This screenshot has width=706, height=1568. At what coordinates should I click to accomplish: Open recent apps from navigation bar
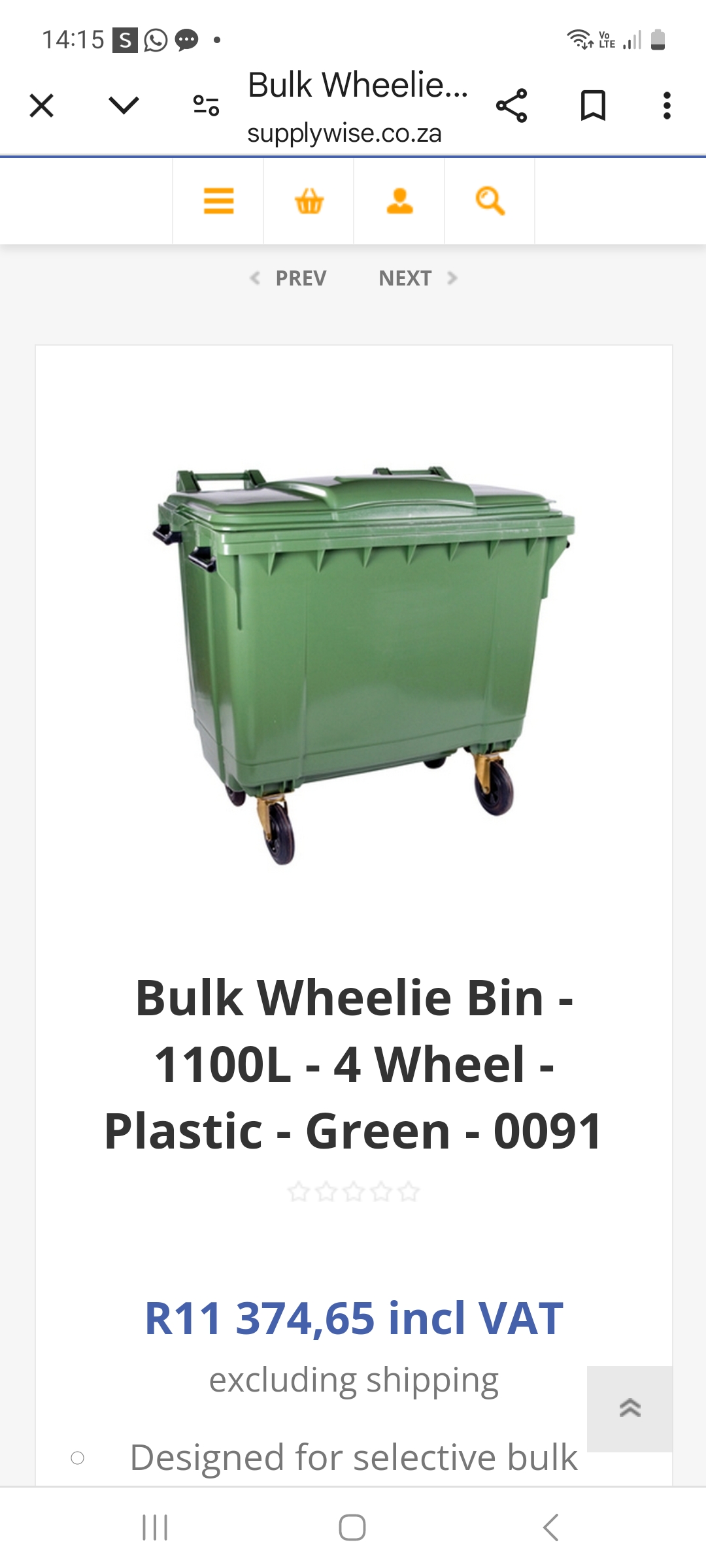click(155, 1527)
